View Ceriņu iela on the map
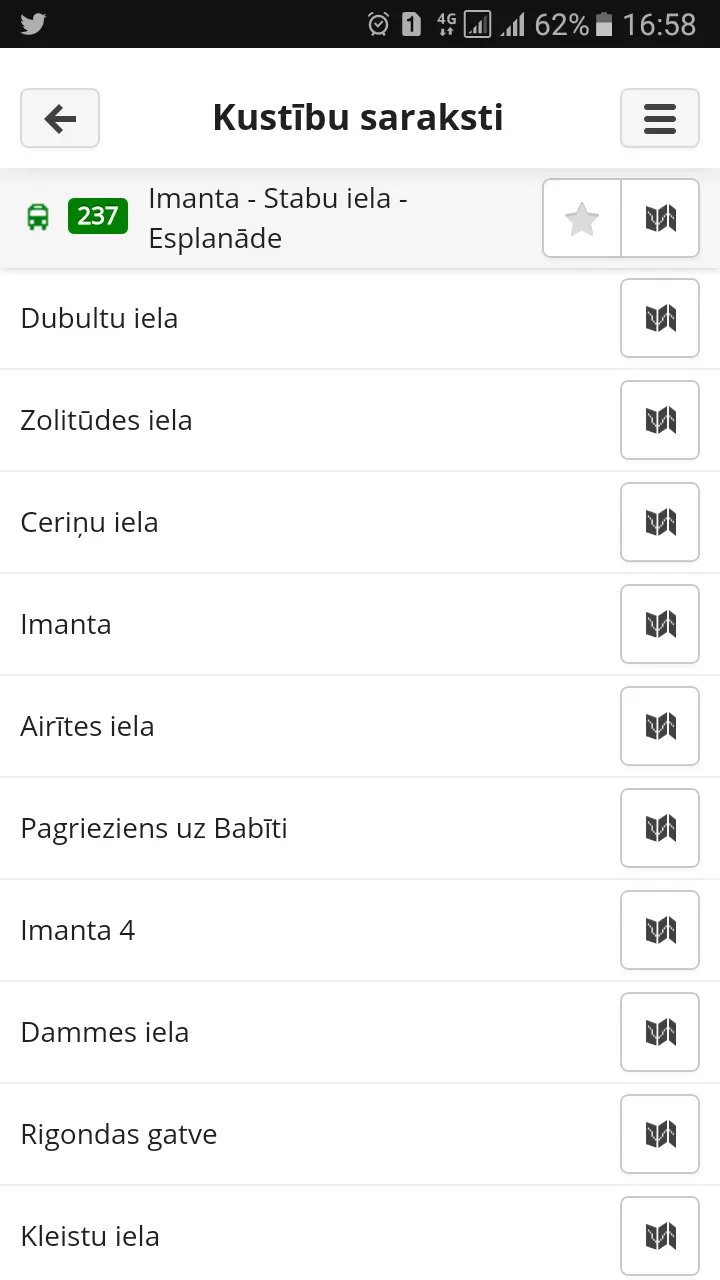 coord(660,522)
